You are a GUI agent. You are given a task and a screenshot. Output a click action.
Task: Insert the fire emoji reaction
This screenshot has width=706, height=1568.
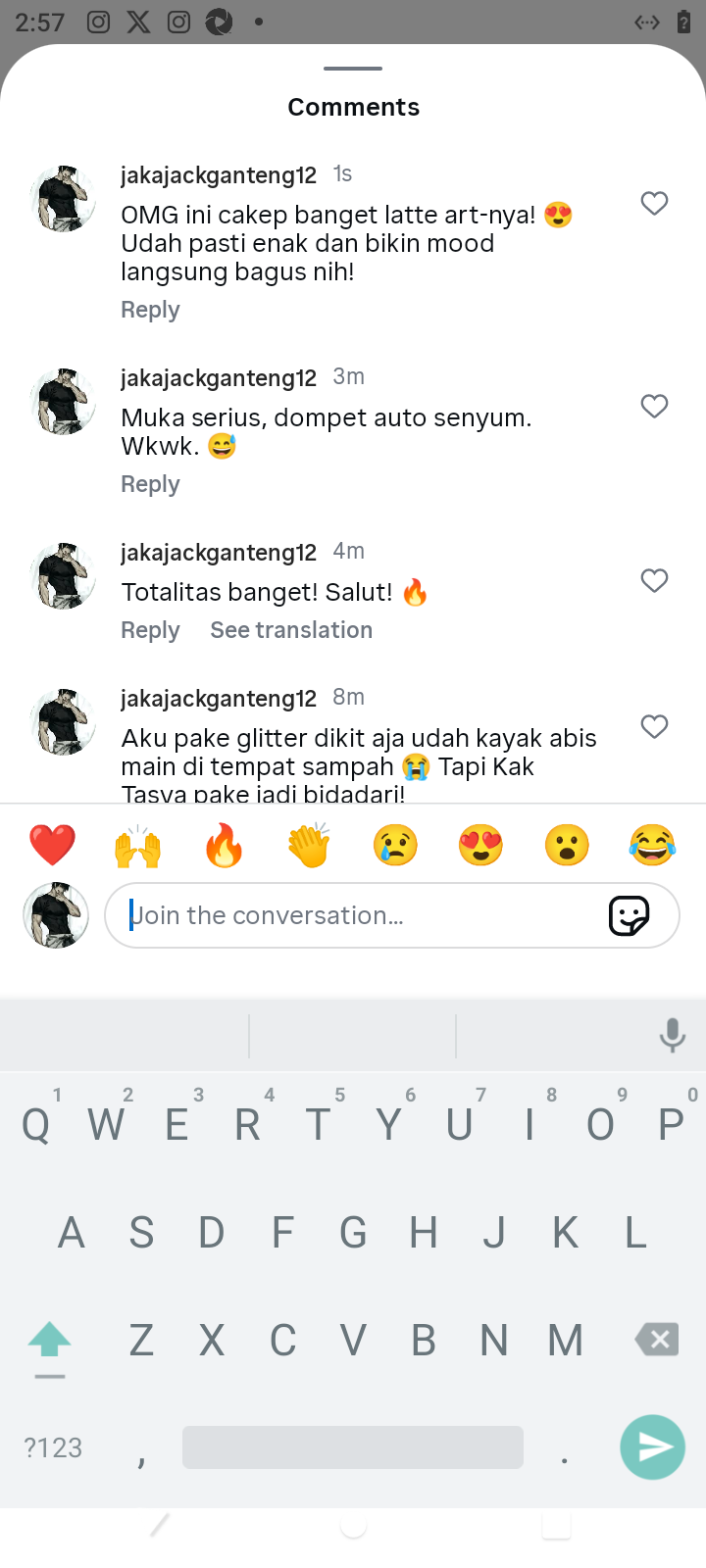pos(224,845)
